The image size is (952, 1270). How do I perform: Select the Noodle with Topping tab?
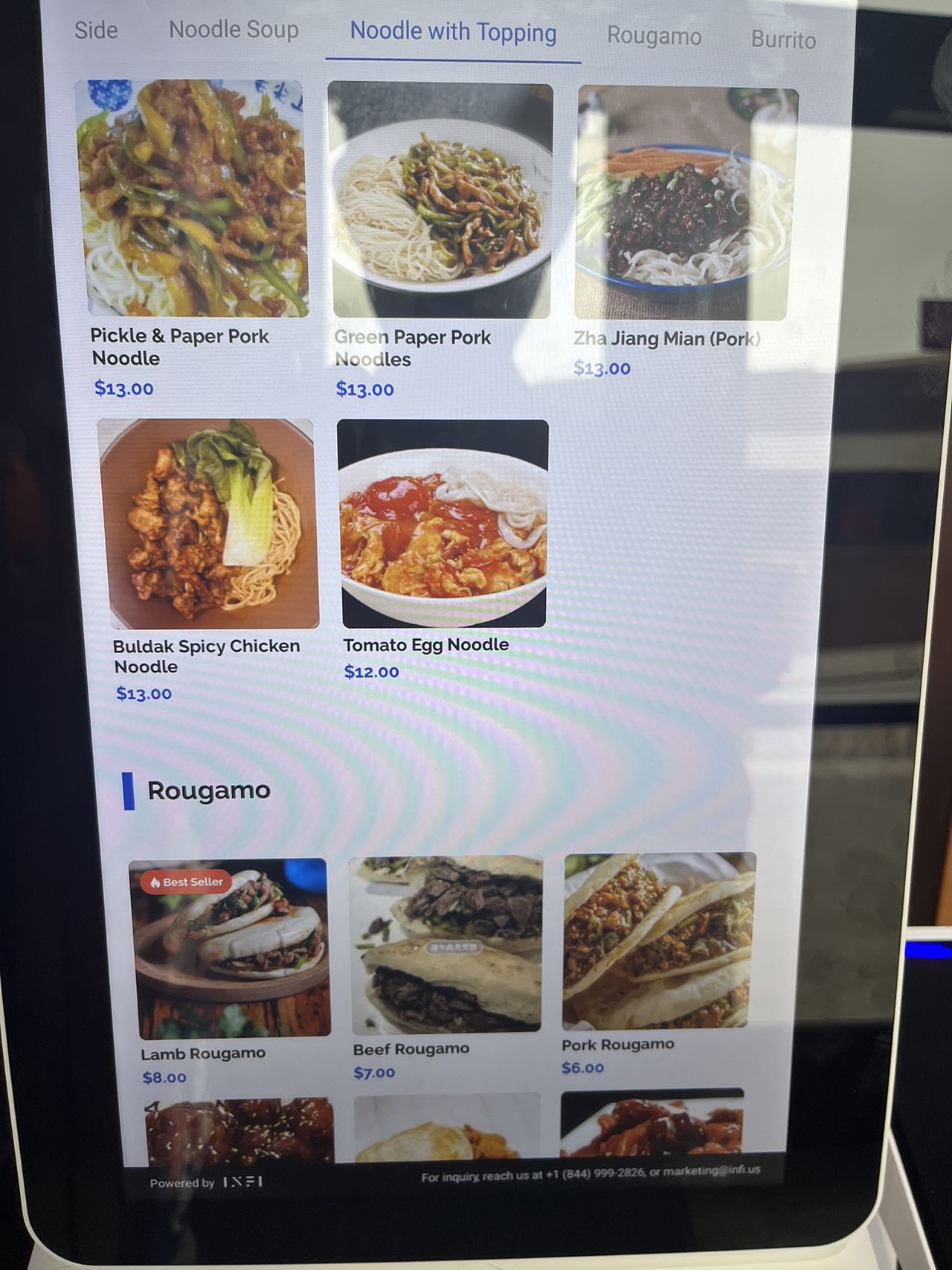tap(453, 32)
